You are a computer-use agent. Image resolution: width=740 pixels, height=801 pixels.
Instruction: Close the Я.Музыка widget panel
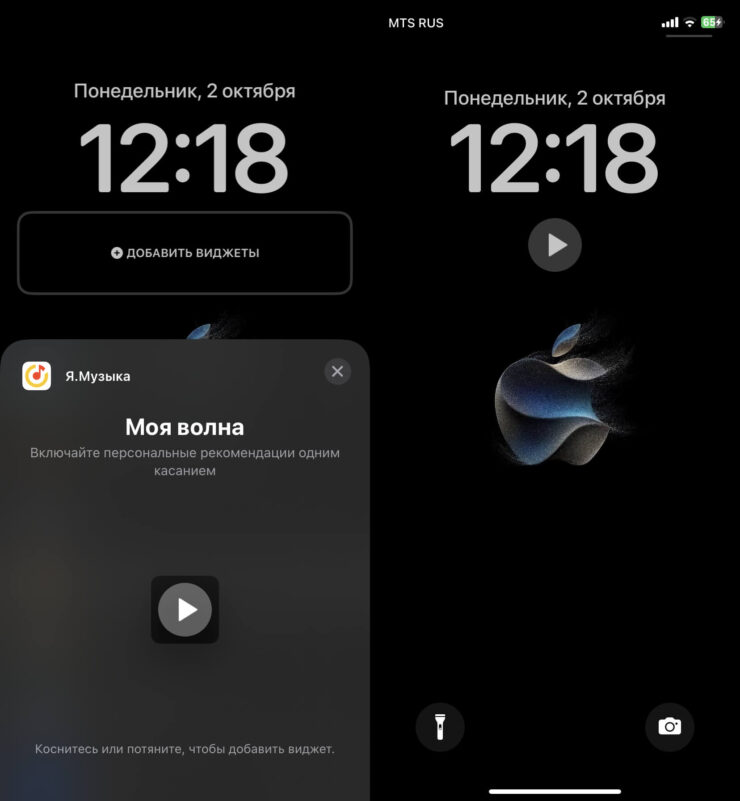pyautogui.click(x=337, y=372)
